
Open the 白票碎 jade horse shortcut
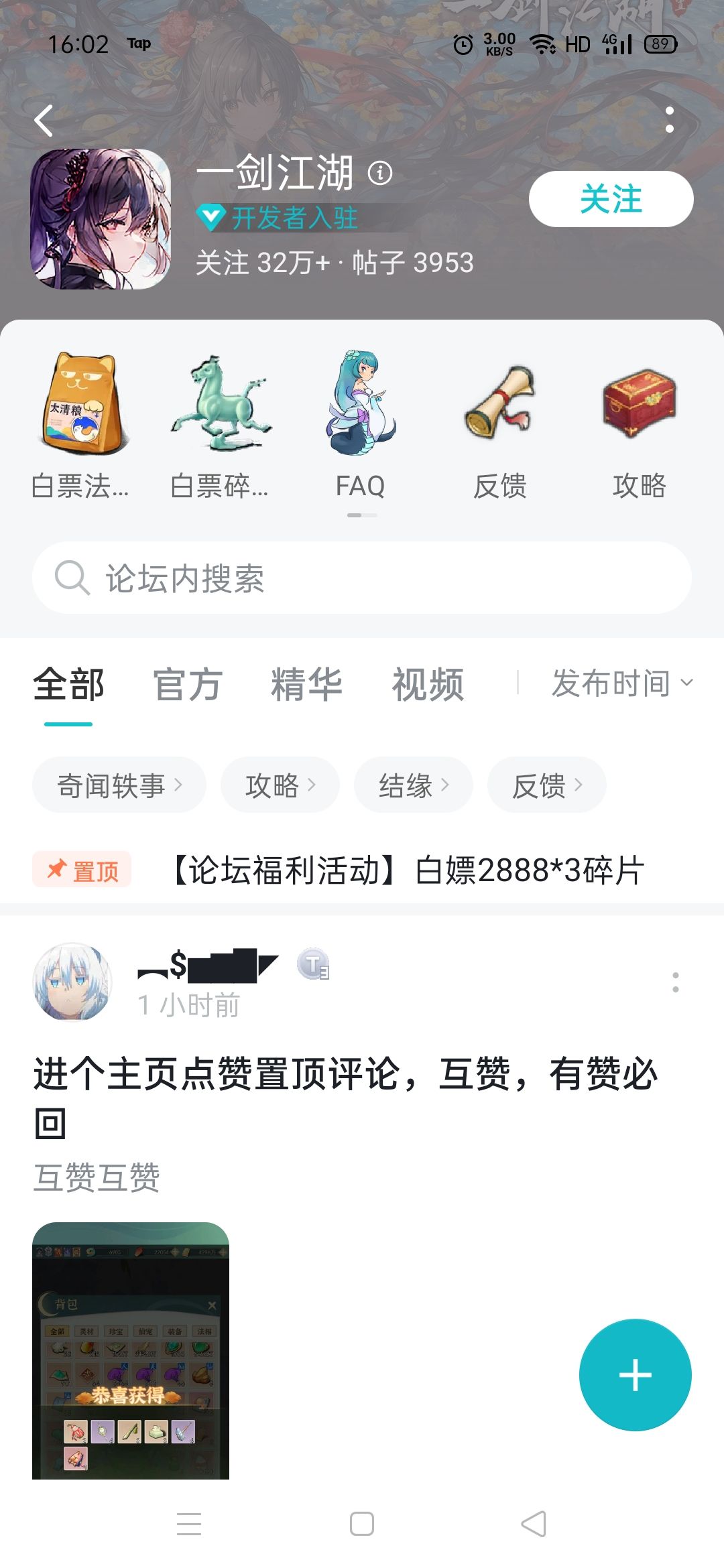pos(220,424)
